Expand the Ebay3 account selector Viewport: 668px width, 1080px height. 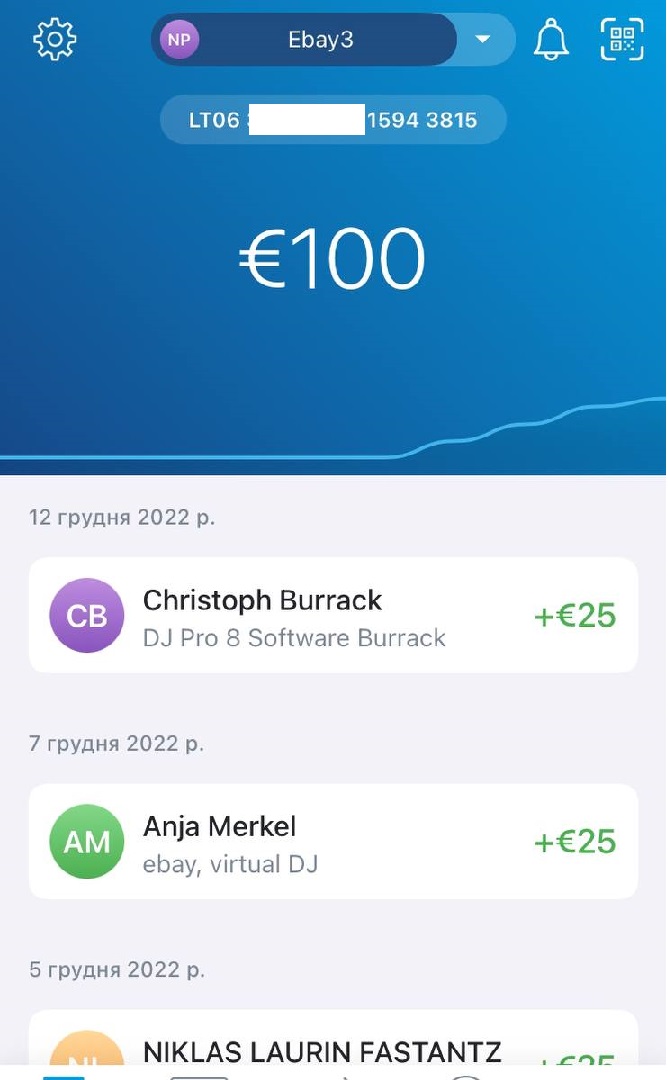(482, 40)
